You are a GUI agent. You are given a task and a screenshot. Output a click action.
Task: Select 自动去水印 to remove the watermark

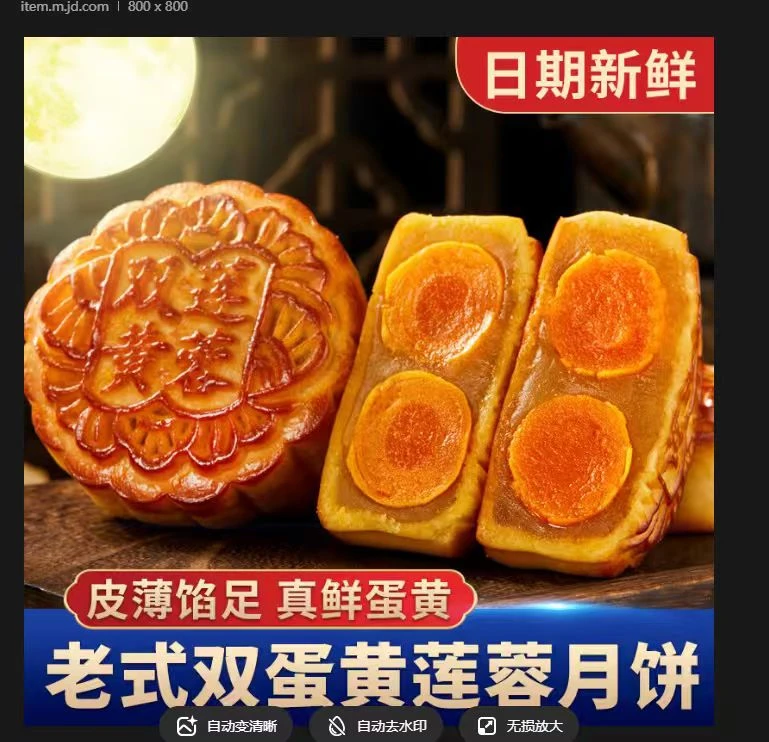click(x=376, y=726)
